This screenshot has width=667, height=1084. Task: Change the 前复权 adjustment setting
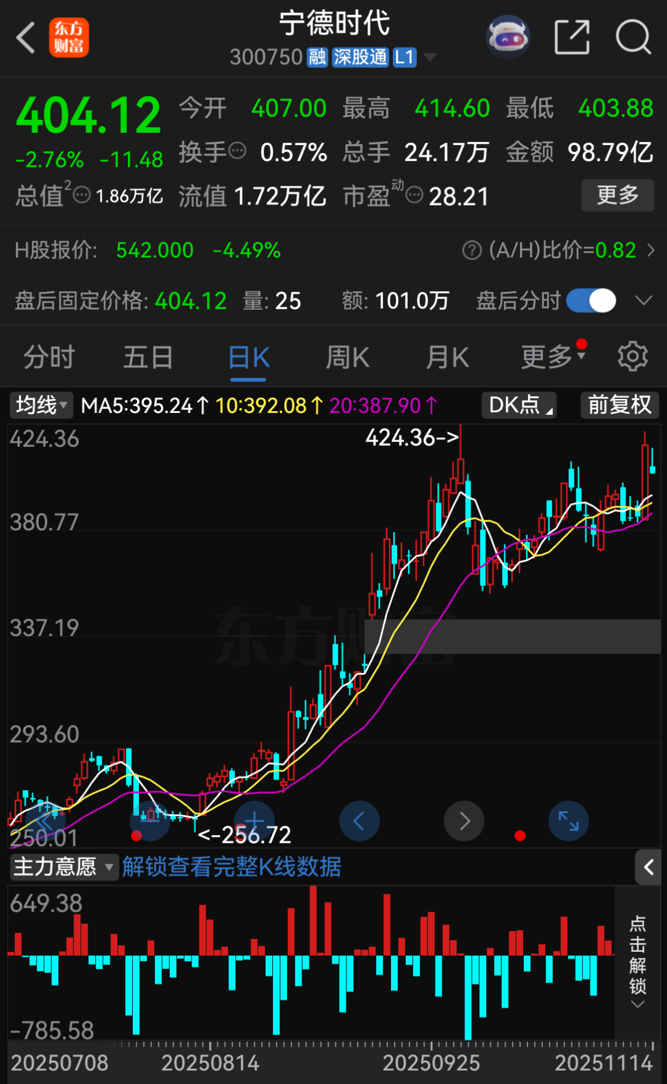point(620,405)
